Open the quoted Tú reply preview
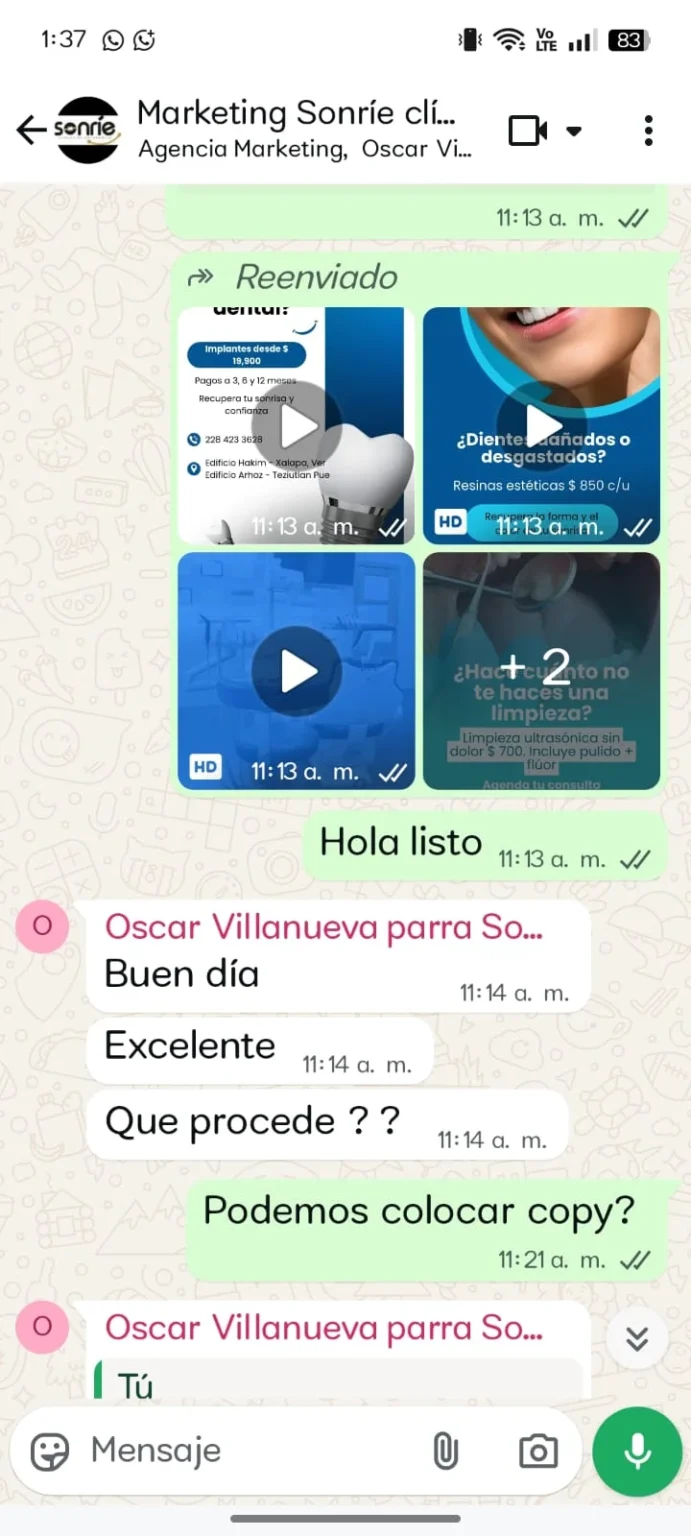This screenshot has width=691, height=1536. pyautogui.click(x=340, y=1384)
